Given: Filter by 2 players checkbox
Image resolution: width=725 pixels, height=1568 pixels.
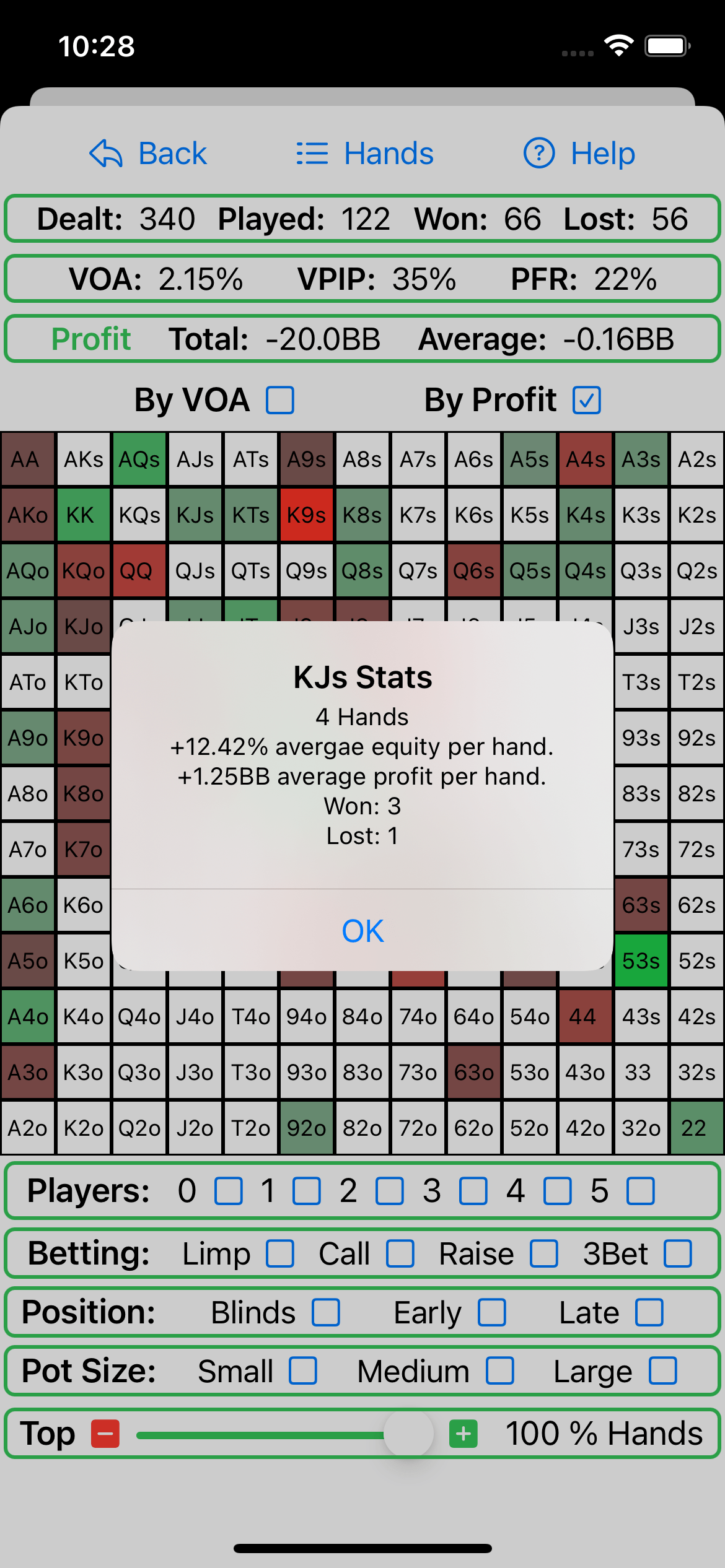Looking at the screenshot, I should tap(390, 1191).
